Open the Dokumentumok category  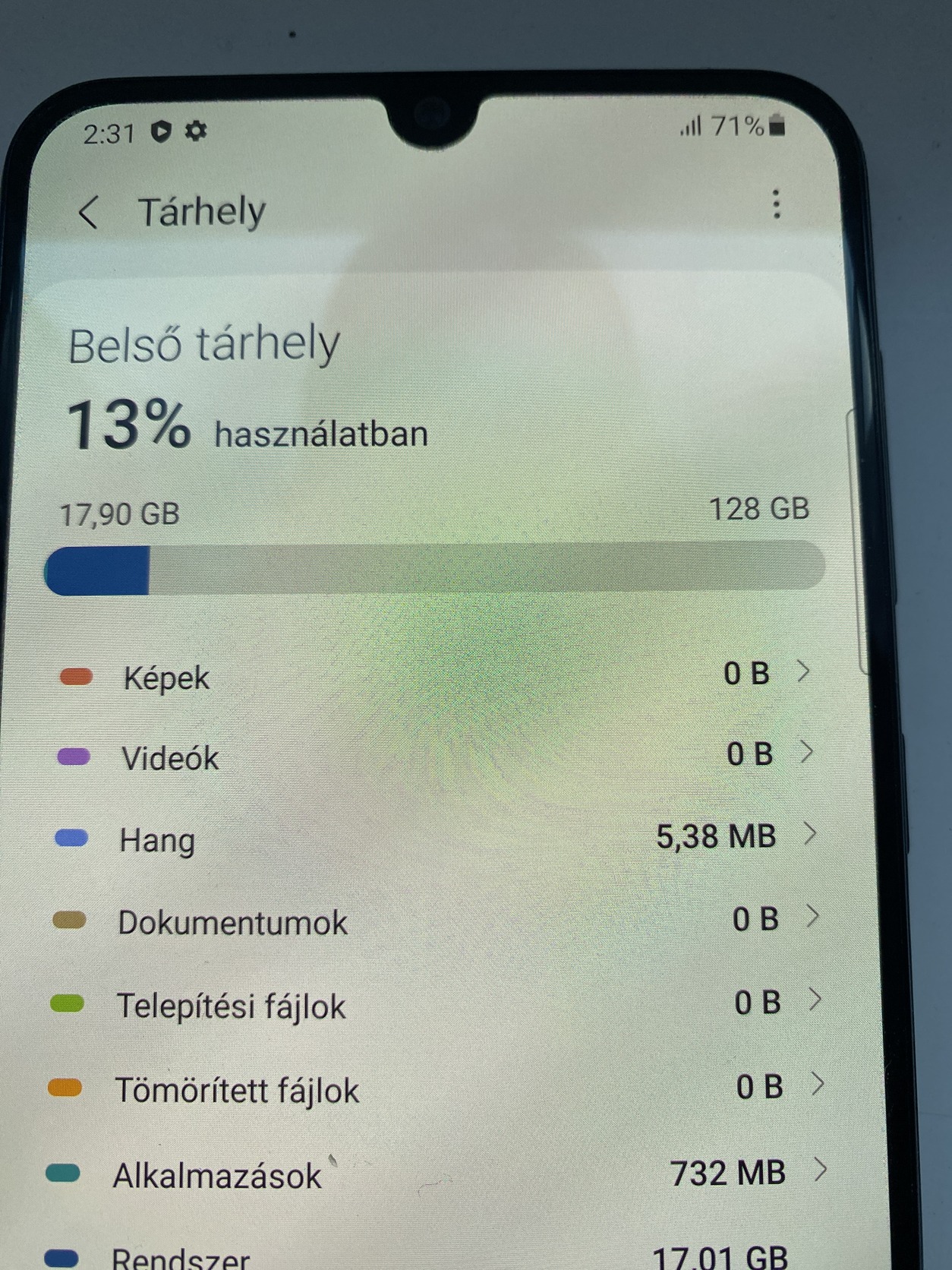(433, 921)
